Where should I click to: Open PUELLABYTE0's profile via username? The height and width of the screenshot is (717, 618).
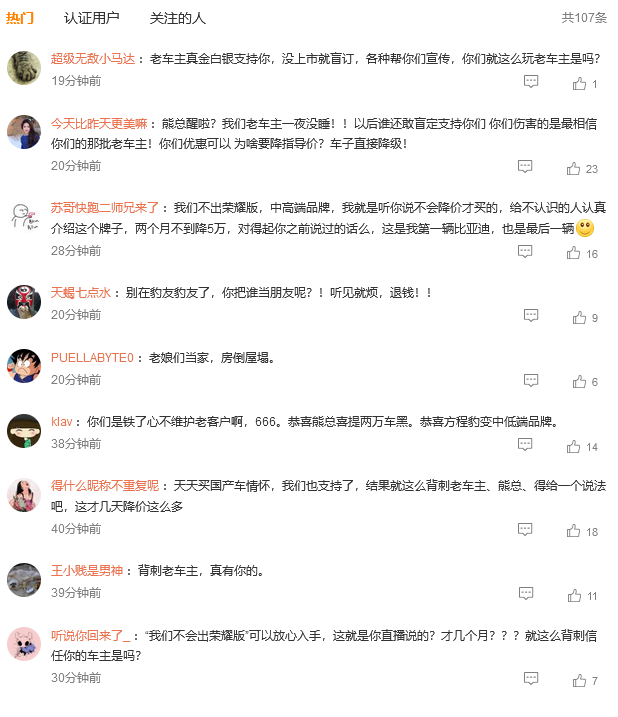(92, 357)
